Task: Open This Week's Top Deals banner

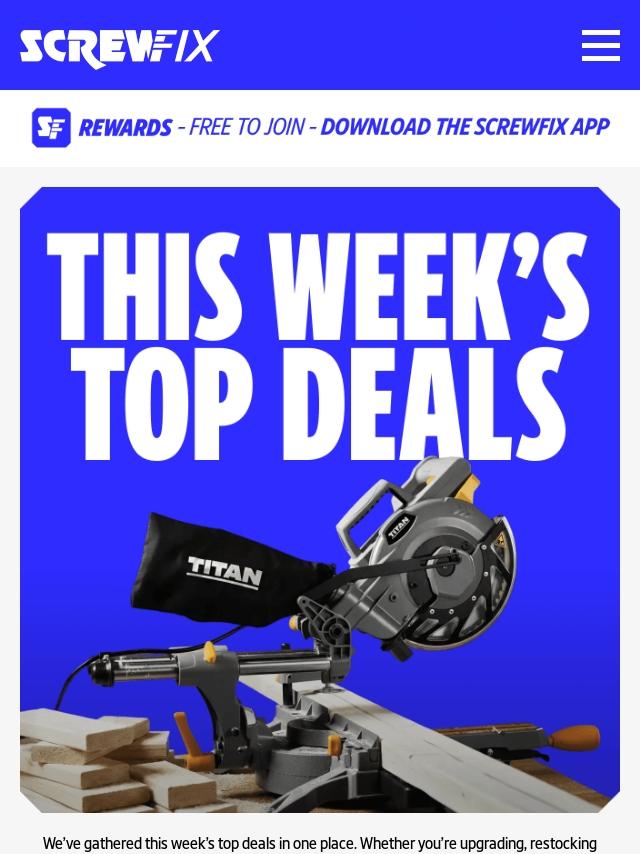Action: click(320, 499)
